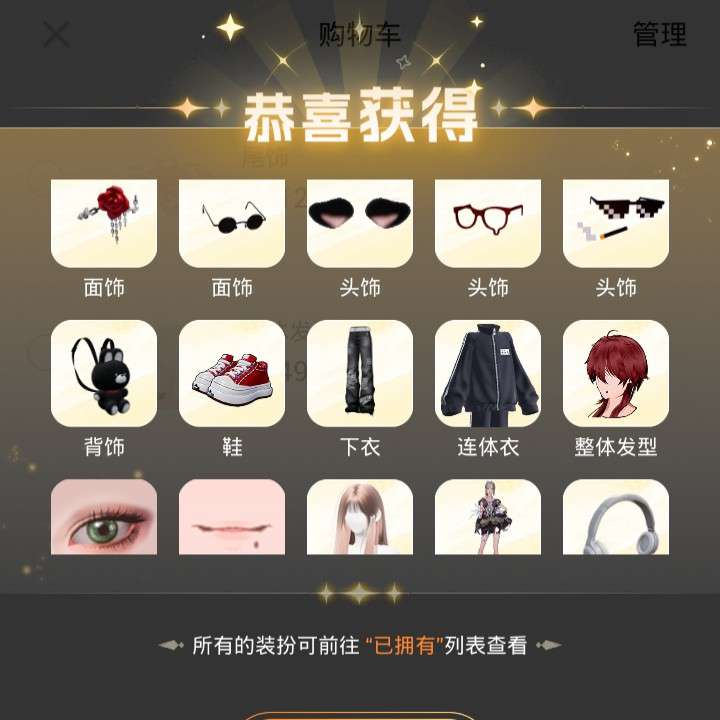The height and width of the screenshot is (720, 720).
Task: Select the red hair 整体发型 item
Action: click(x=616, y=374)
